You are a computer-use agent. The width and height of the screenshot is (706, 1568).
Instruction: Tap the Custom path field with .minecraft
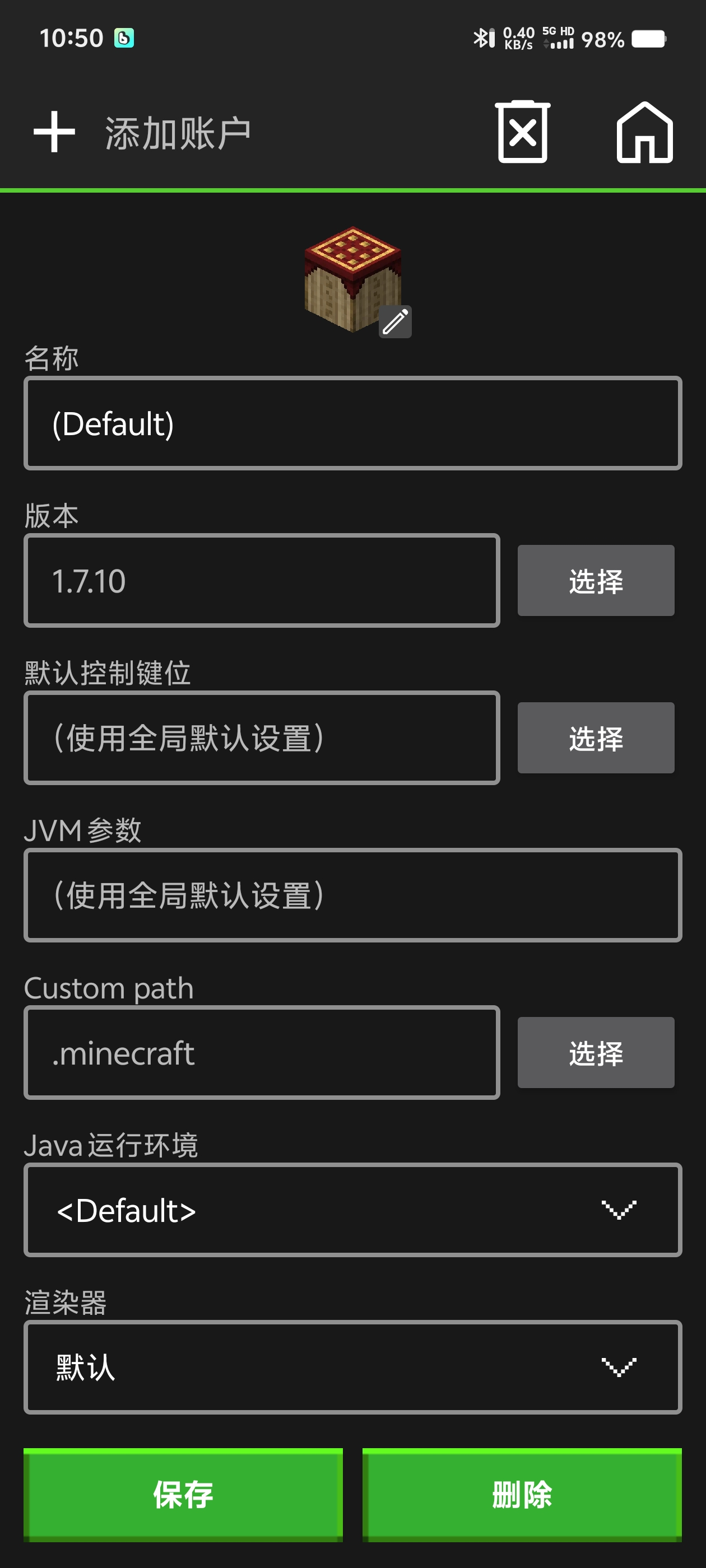pyautogui.click(x=262, y=1052)
